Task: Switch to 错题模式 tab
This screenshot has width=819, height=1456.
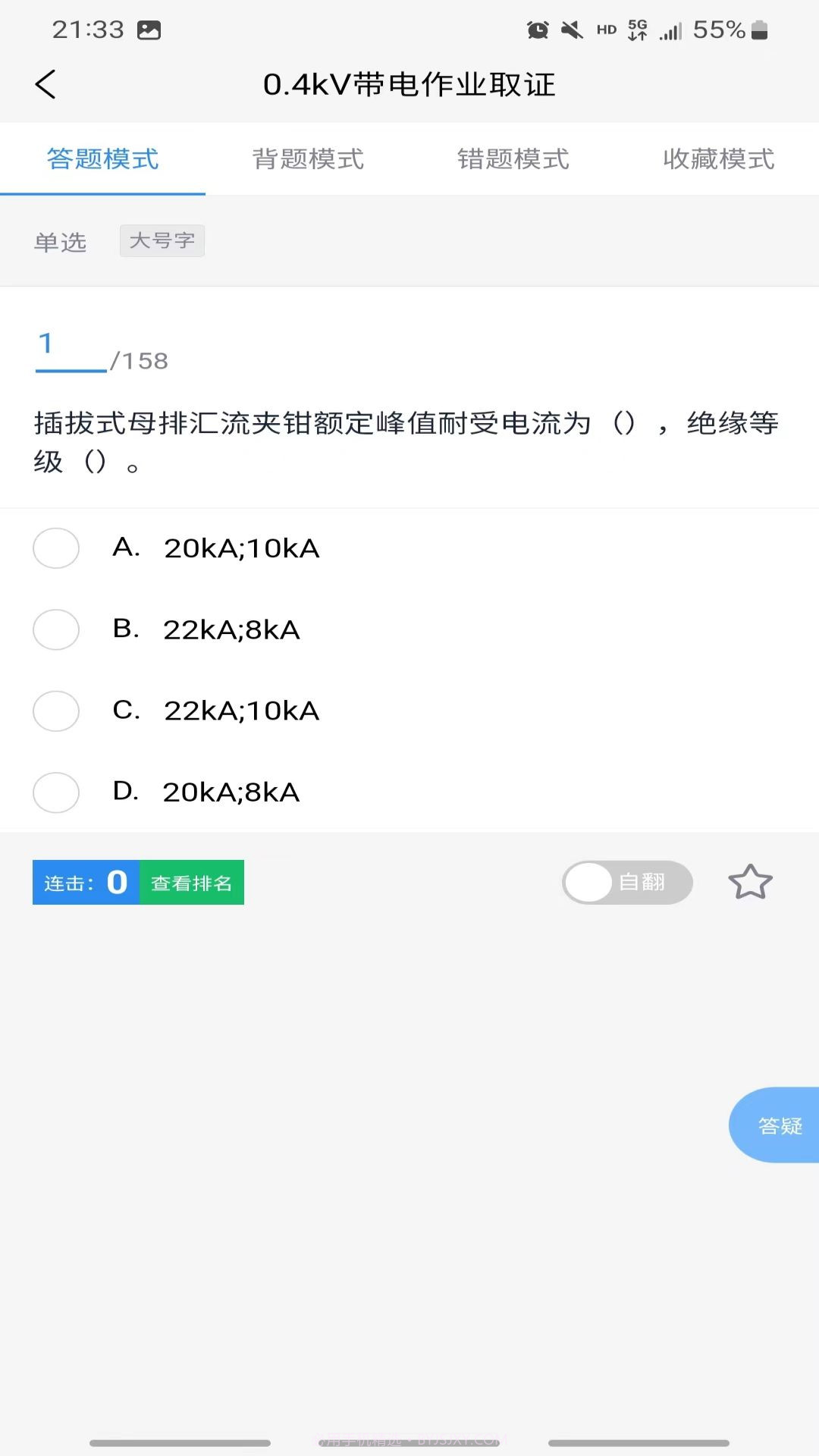Action: (x=513, y=159)
